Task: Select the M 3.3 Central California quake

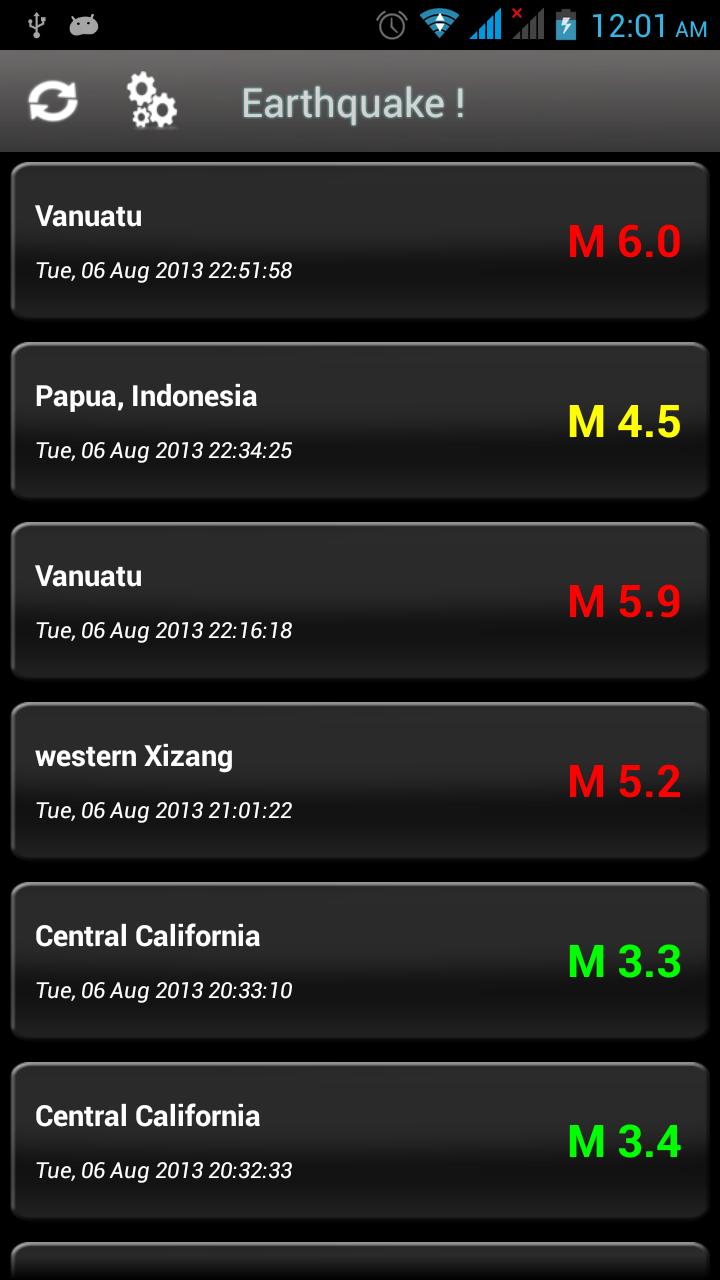Action: (x=360, y=960)
